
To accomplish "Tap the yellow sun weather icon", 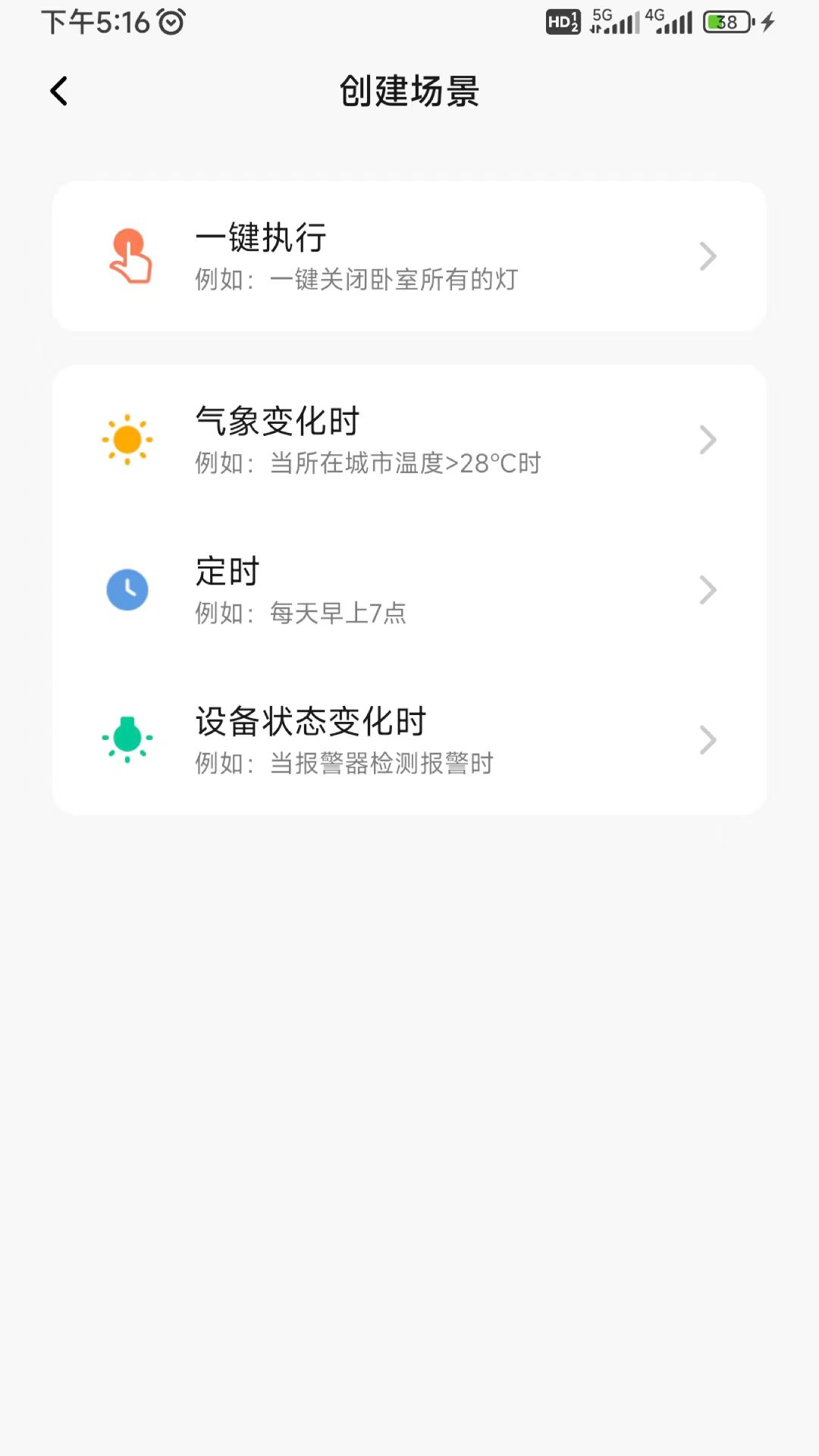I will (127, 438).
